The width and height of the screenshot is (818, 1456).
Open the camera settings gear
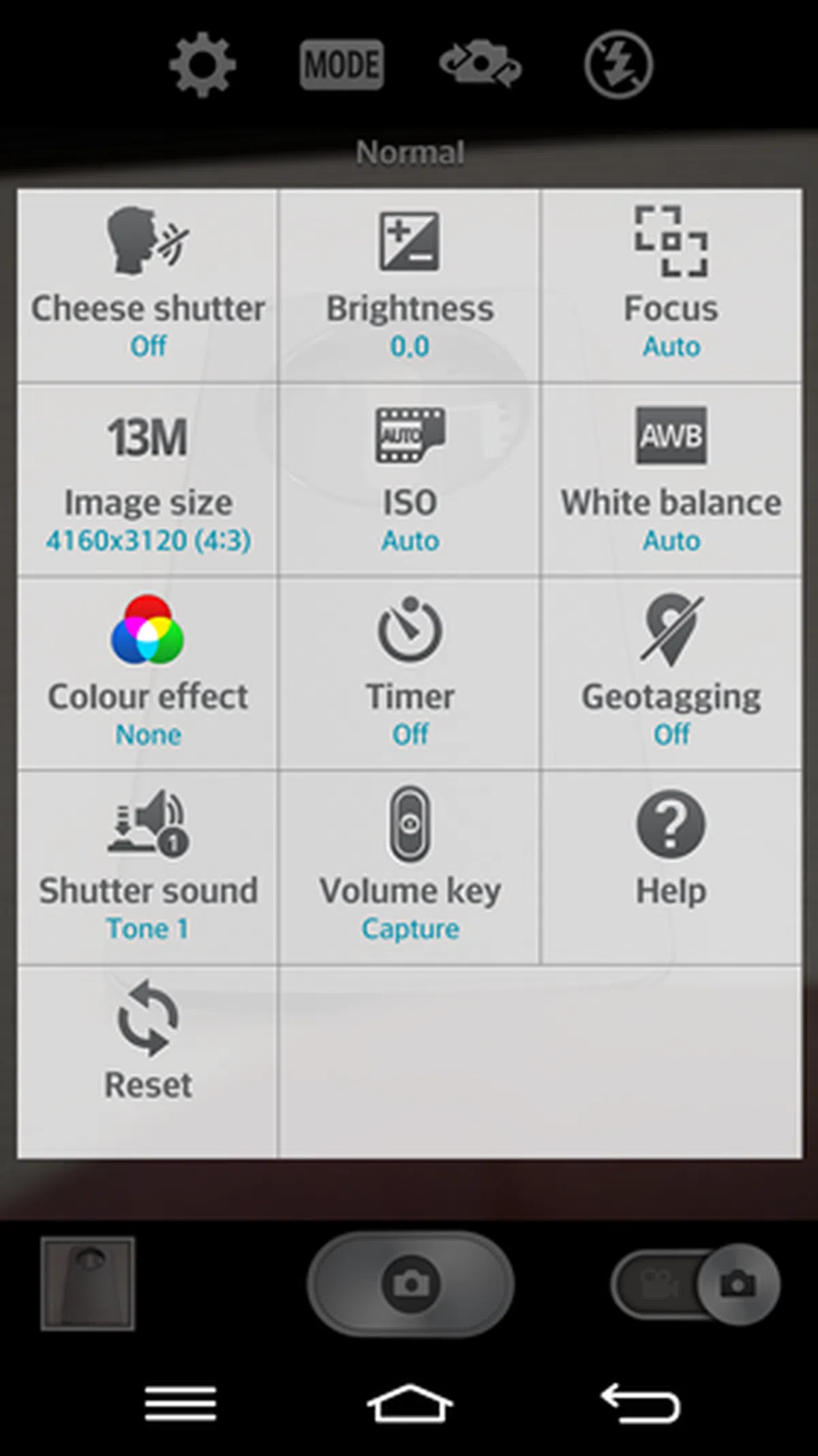(202, 66)
